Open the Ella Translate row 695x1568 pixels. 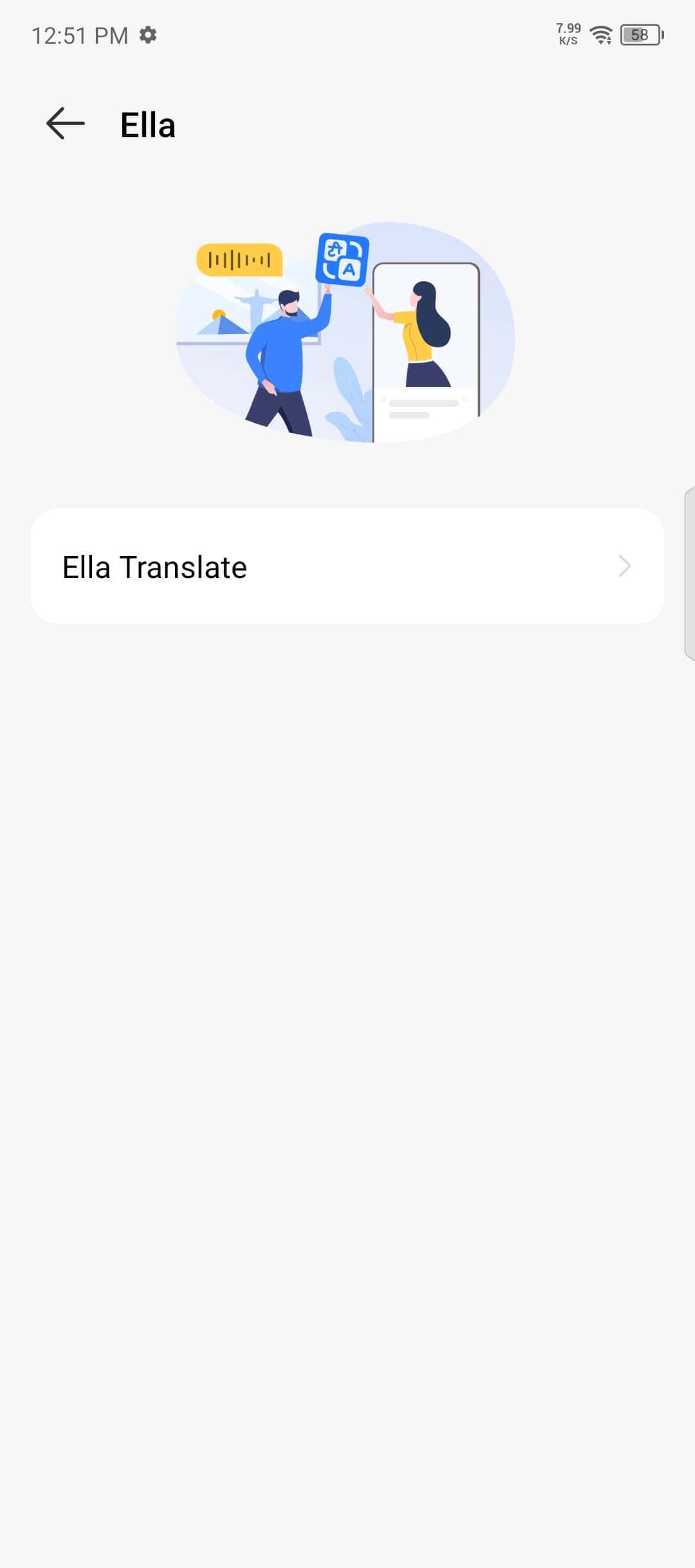[x=347, y=566]
